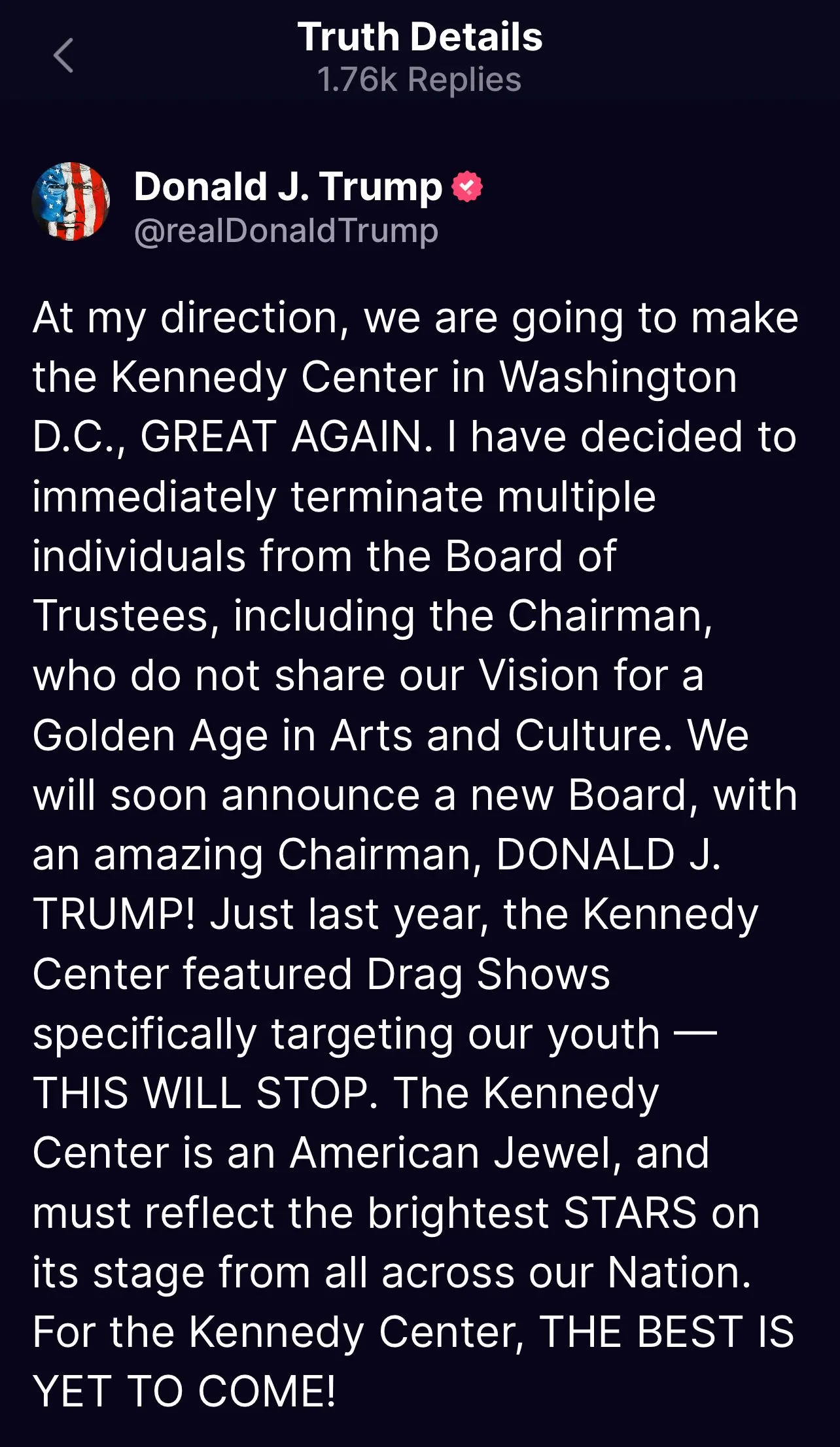The width and height of the screenshot is (840, 1447).
Task: Tap the @realDonaldTrump handle
Action: point(286,231)
